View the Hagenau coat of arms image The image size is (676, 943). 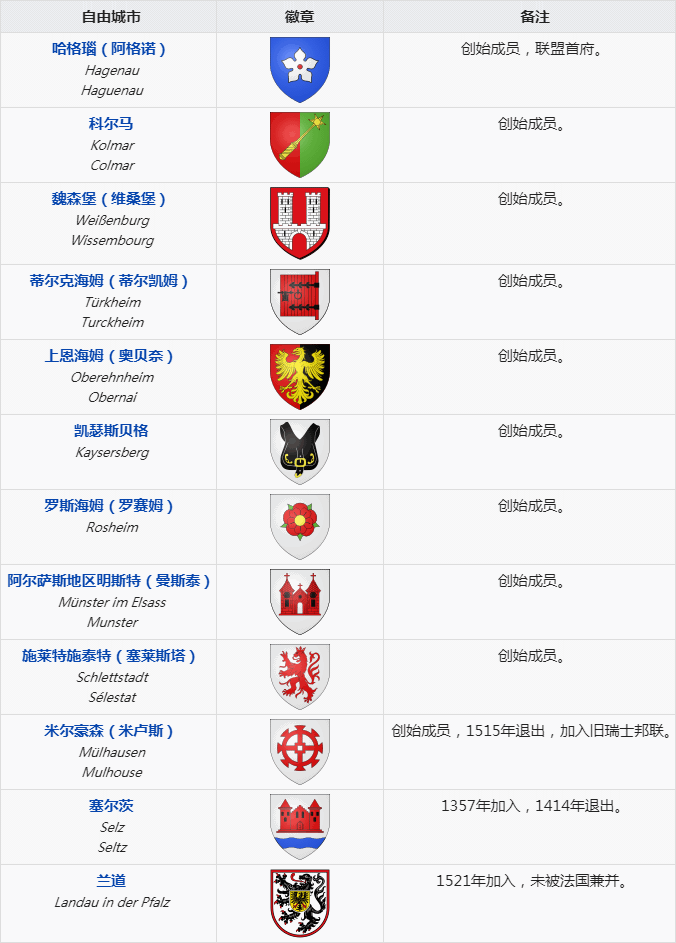pyautogui.click(x=300, y=70)
